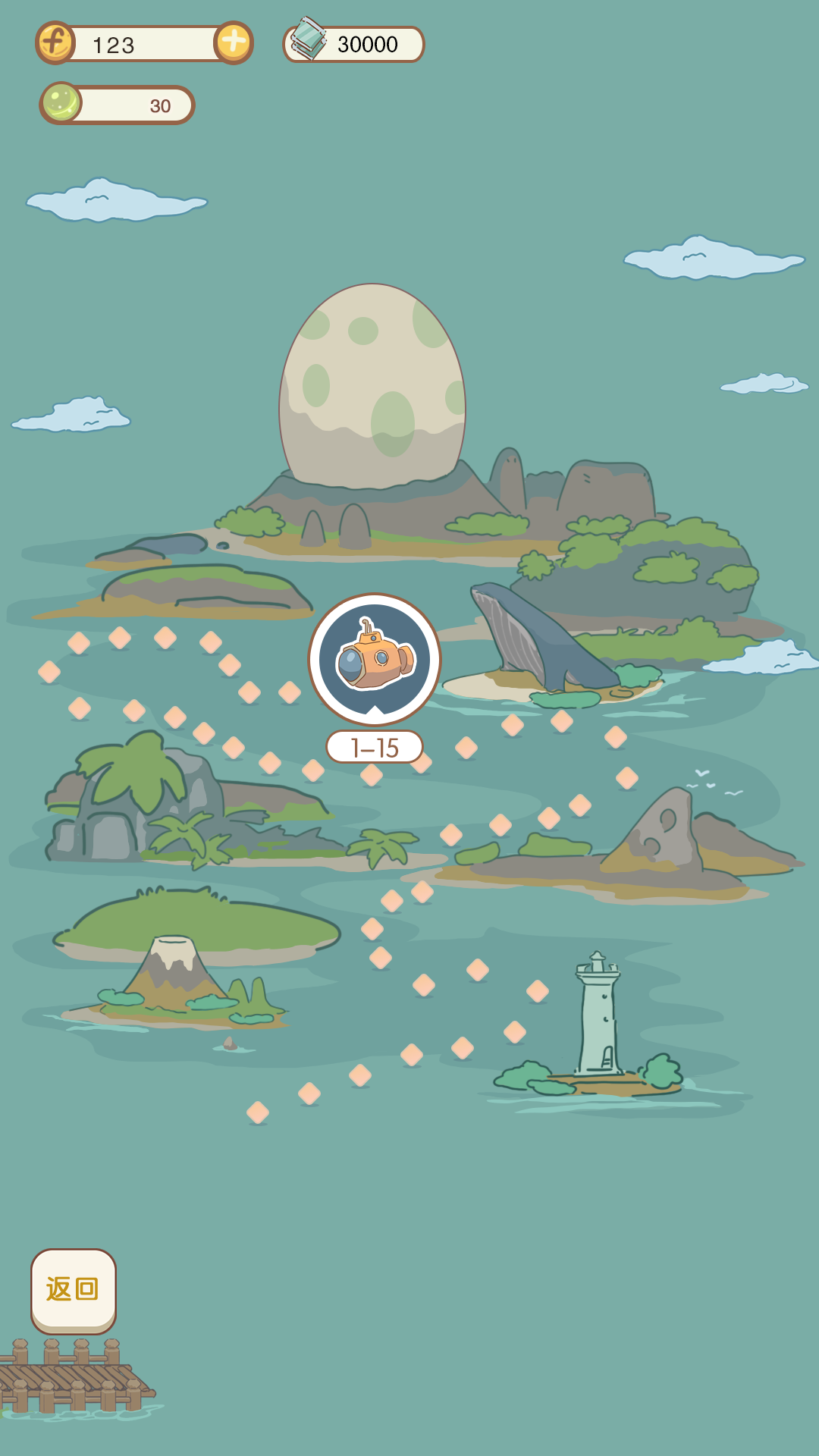Tap the plus button to add coins
Image resolution: width=819 pixels, height=1456 pixels.
click(233, 42)
